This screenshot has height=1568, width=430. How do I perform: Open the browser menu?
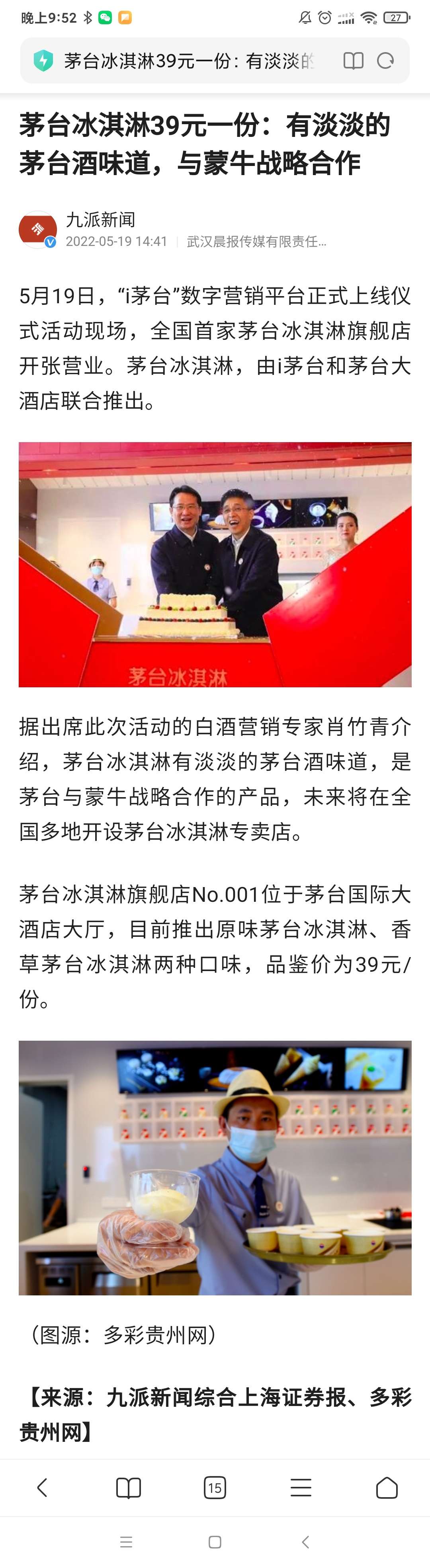(301, 1488)
